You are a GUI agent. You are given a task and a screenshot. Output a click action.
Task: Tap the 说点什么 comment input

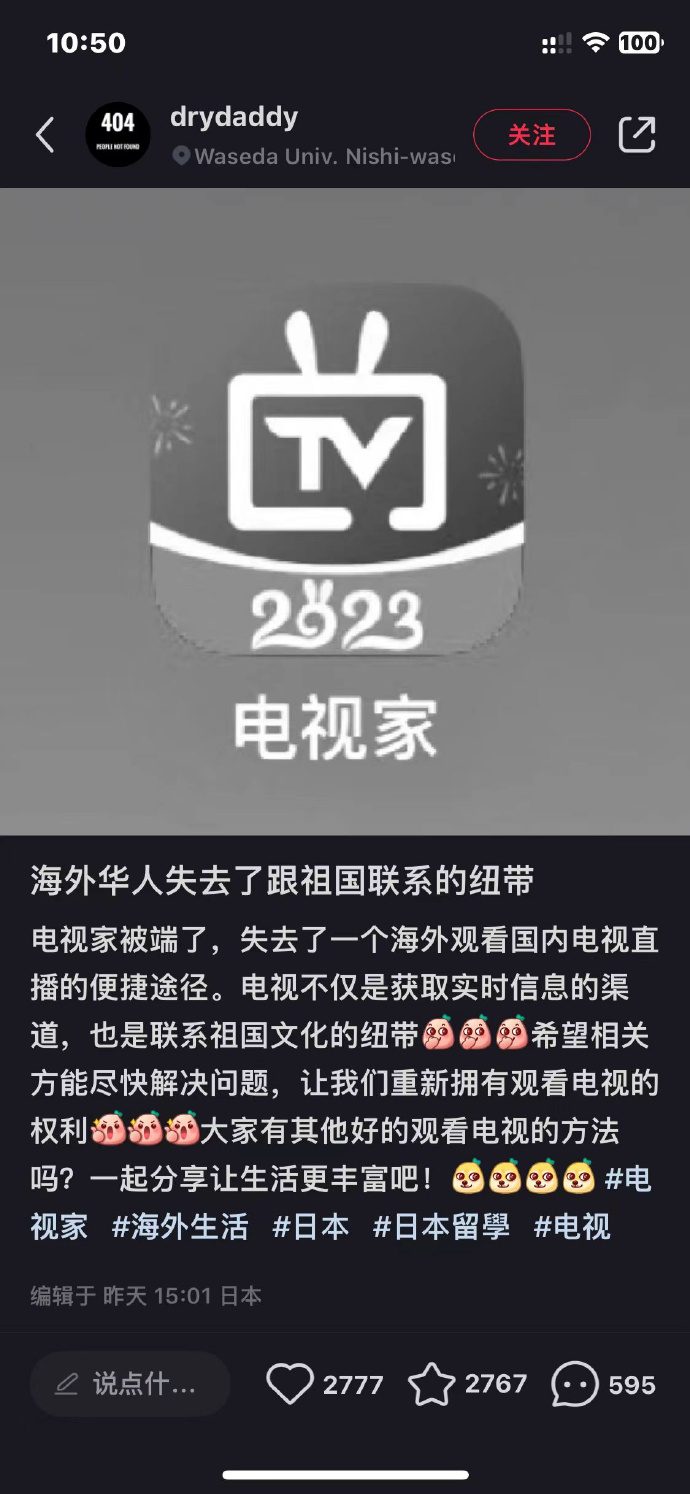(x=130, y=1384)
